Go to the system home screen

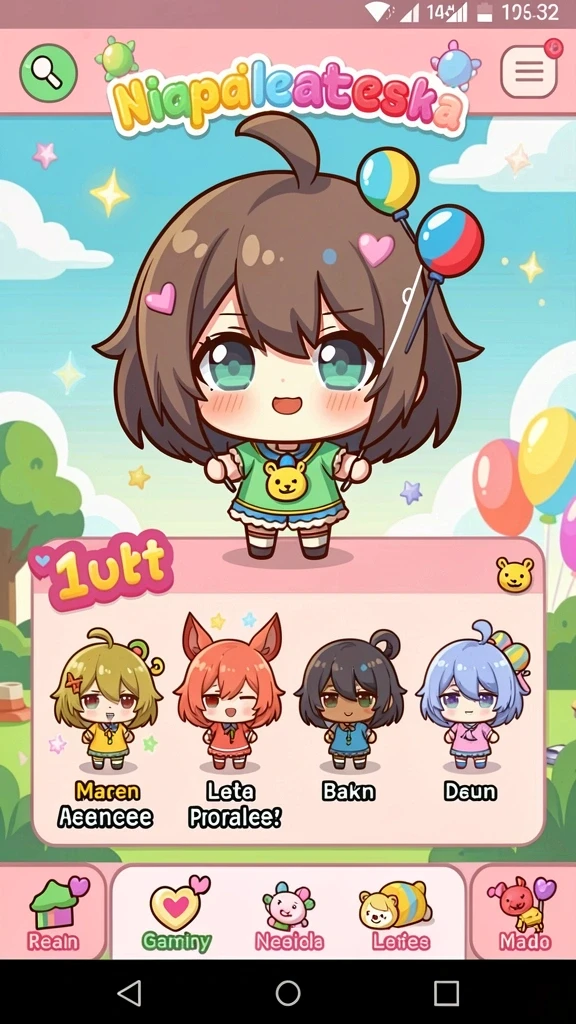pos(288,993)
